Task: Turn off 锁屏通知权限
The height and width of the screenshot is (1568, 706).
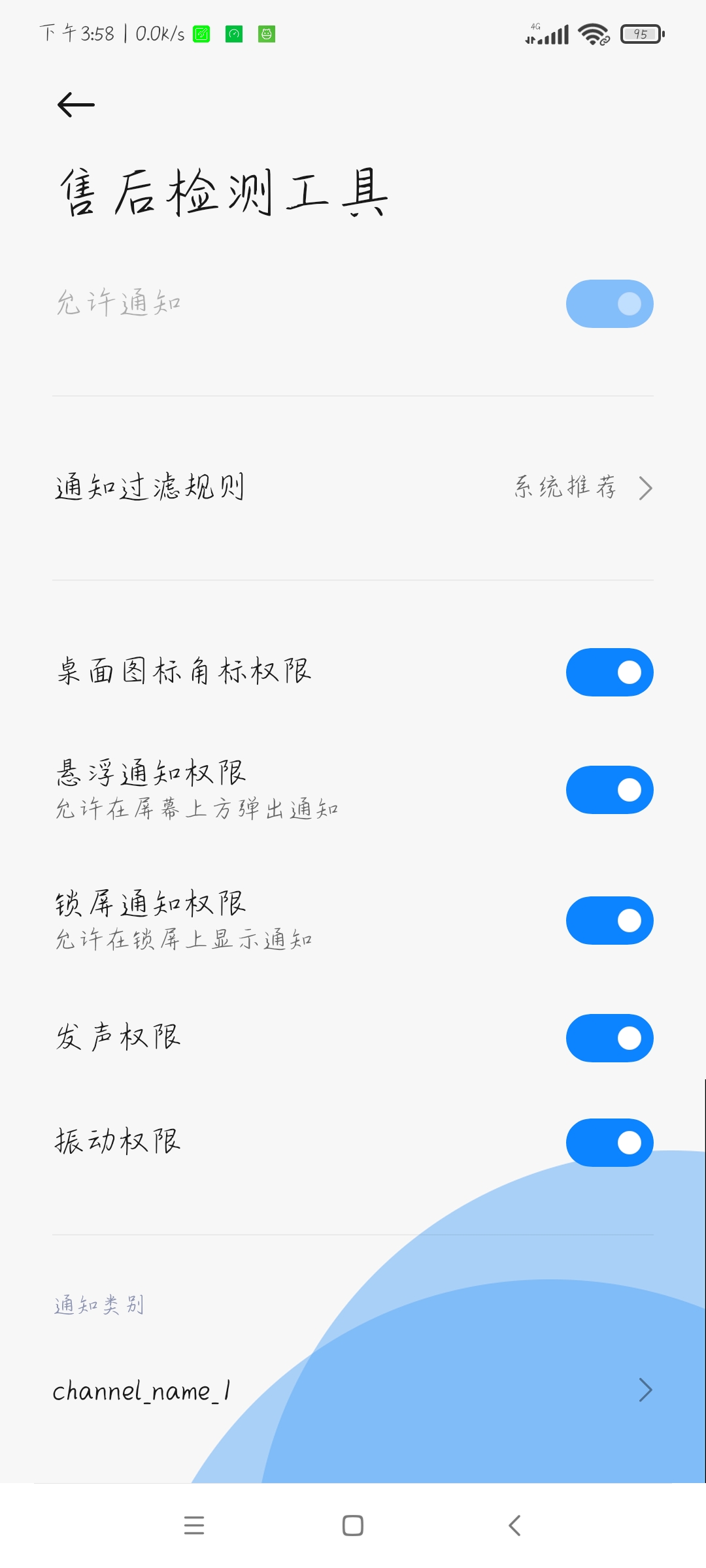Action: (609, 921)
